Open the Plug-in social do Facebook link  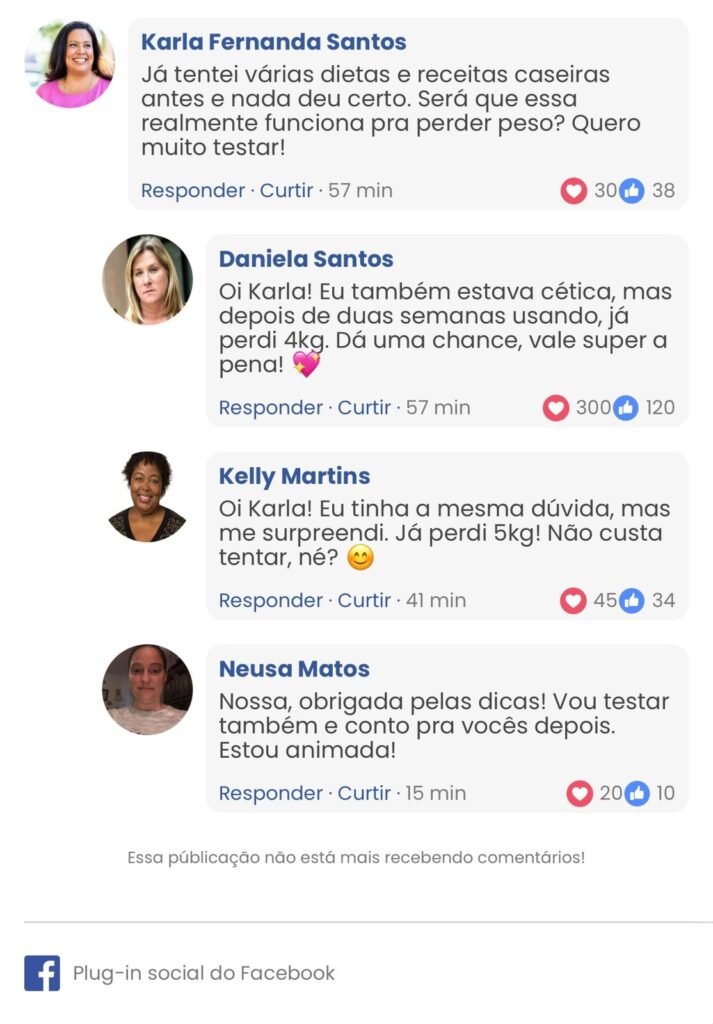point(203,973)
